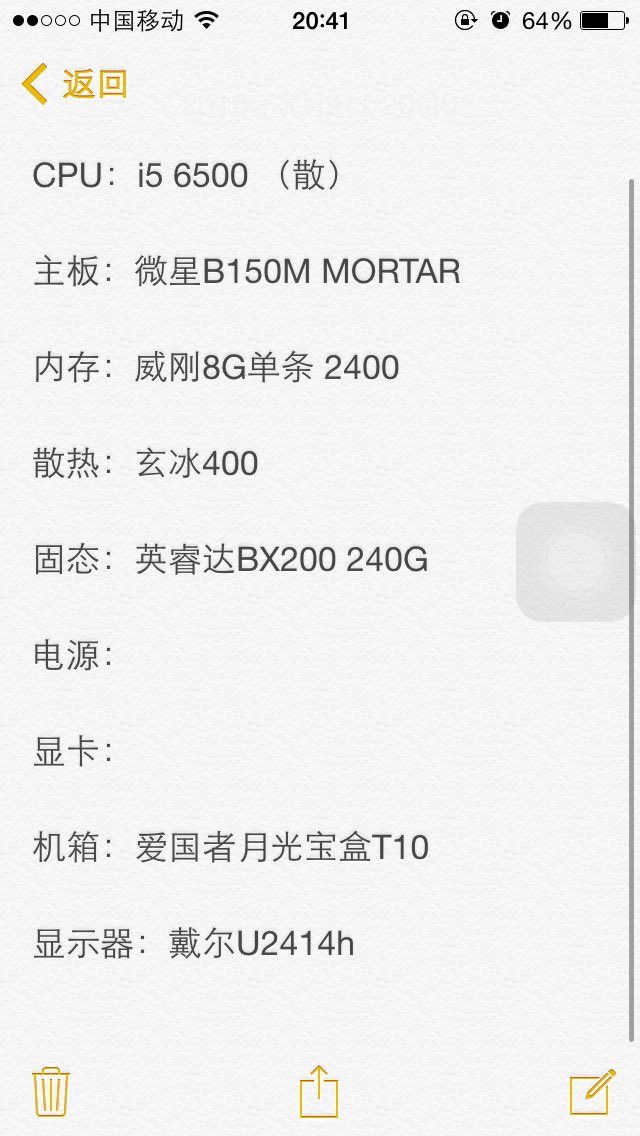Go back with the 返回 button
Viewport: 640px width, 1136px height.
[x=75, y=84]
